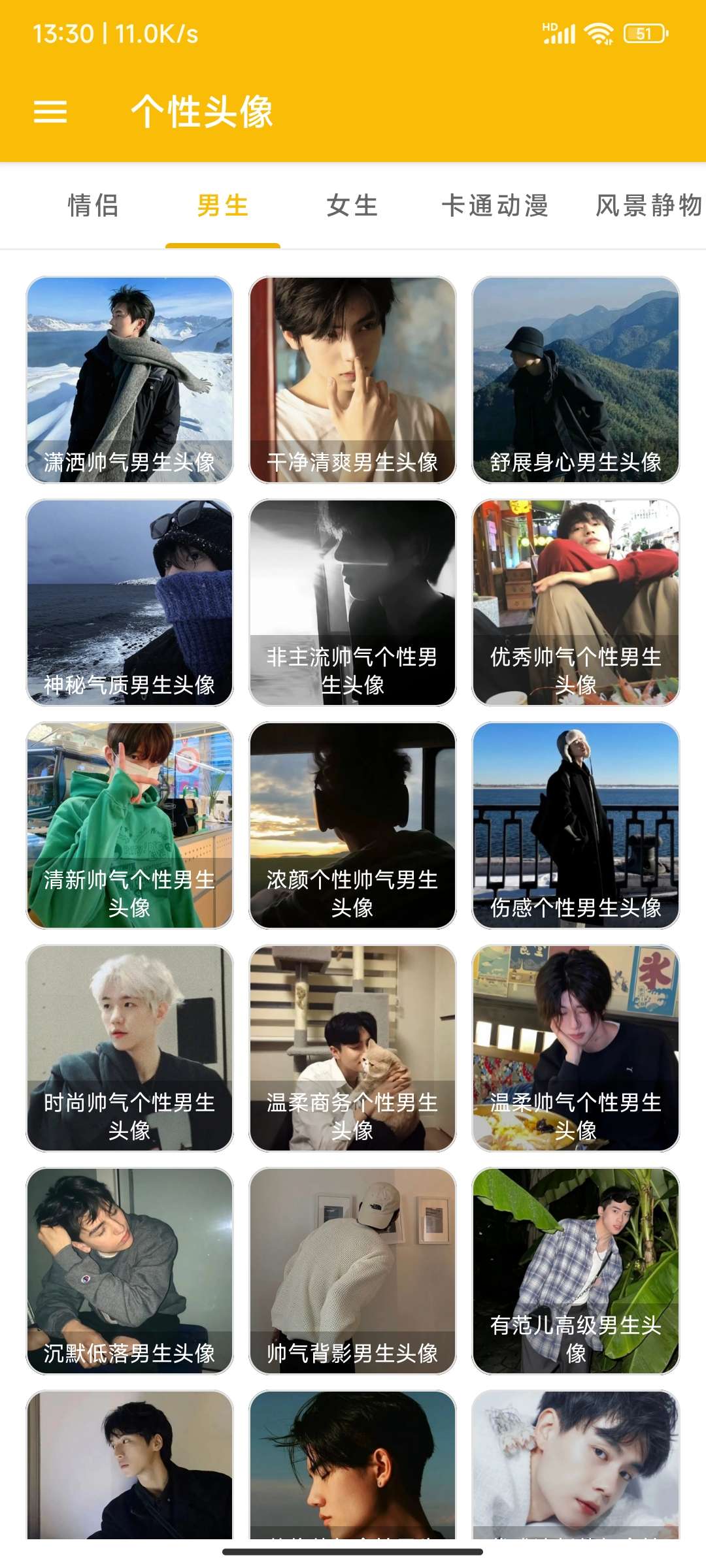The image size is (706, 1568).
Task: Open 舒展身心男生头像 avatar set
Action: [x=575, y=380]
